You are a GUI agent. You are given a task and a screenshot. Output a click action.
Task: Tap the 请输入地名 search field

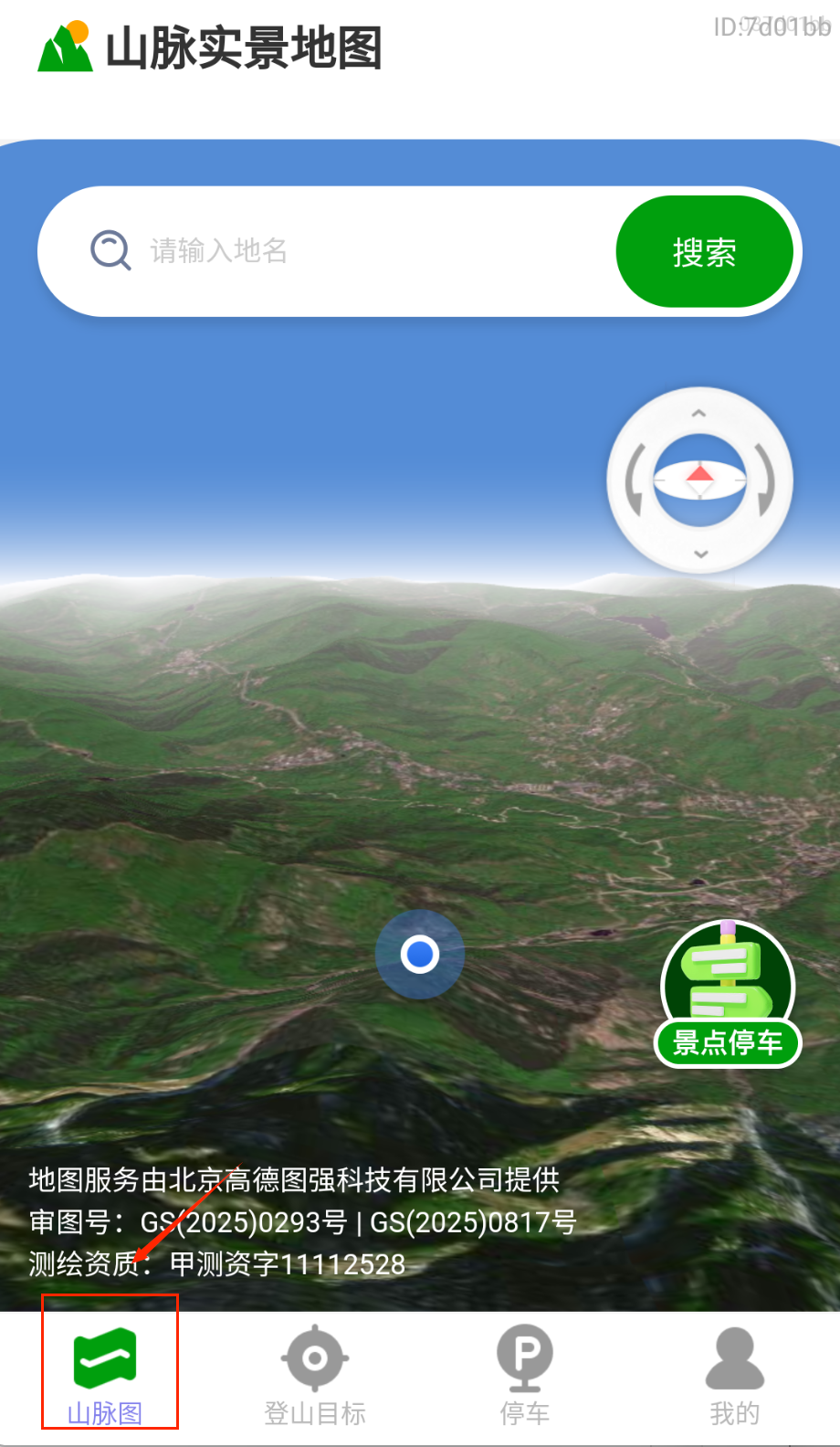point(365,251)
